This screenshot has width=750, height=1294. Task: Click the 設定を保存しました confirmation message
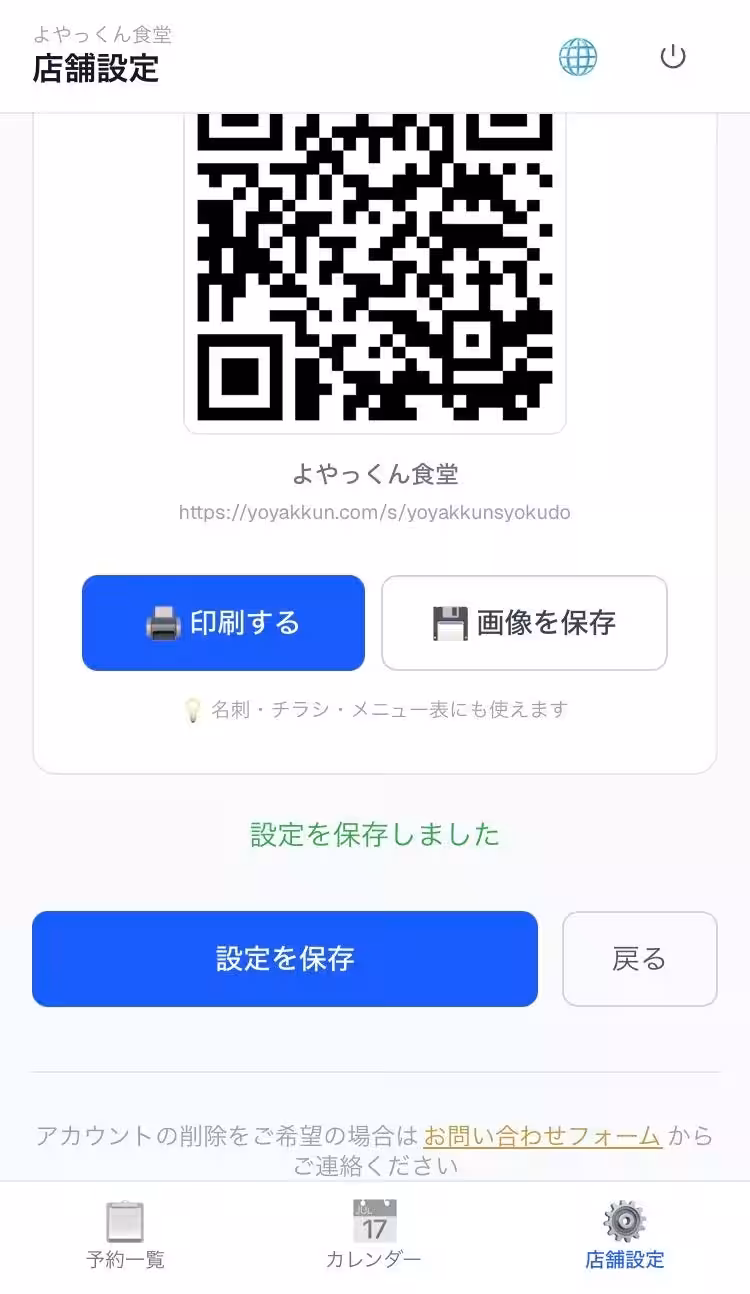tap(376, 836)
